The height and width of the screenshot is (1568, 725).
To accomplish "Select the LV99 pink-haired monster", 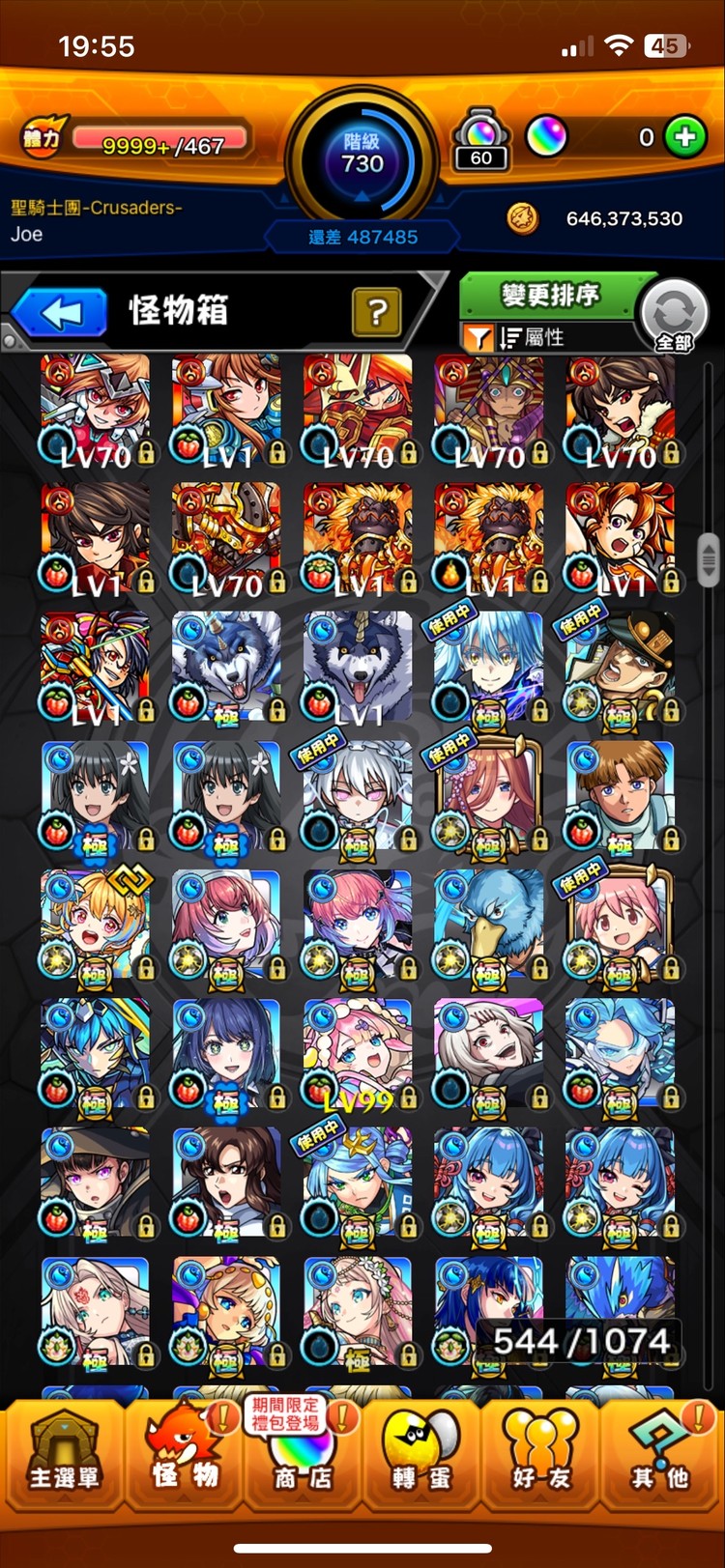I will (358, 1053).
